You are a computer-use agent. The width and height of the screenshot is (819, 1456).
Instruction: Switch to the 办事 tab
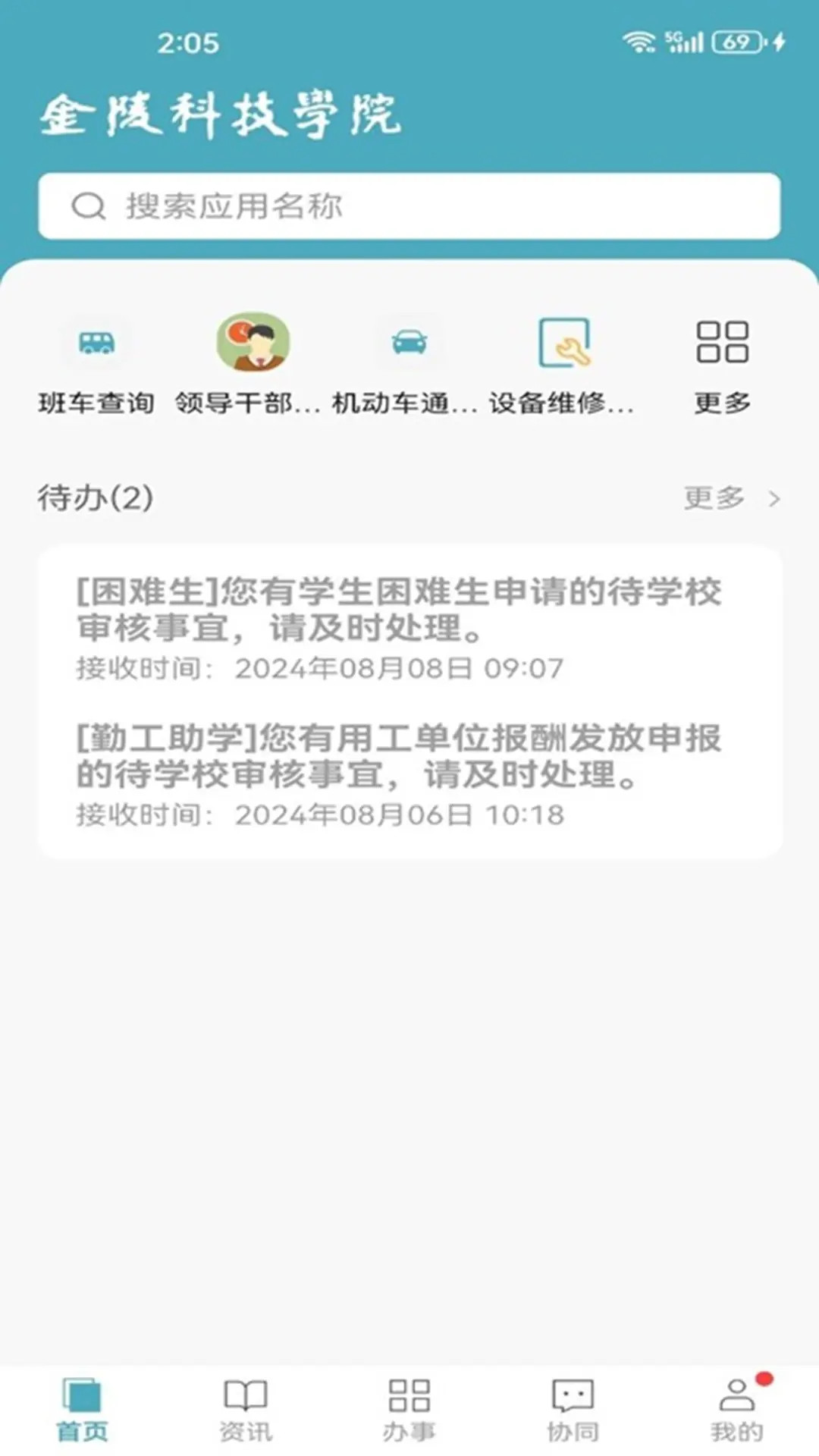(409, 1410)
